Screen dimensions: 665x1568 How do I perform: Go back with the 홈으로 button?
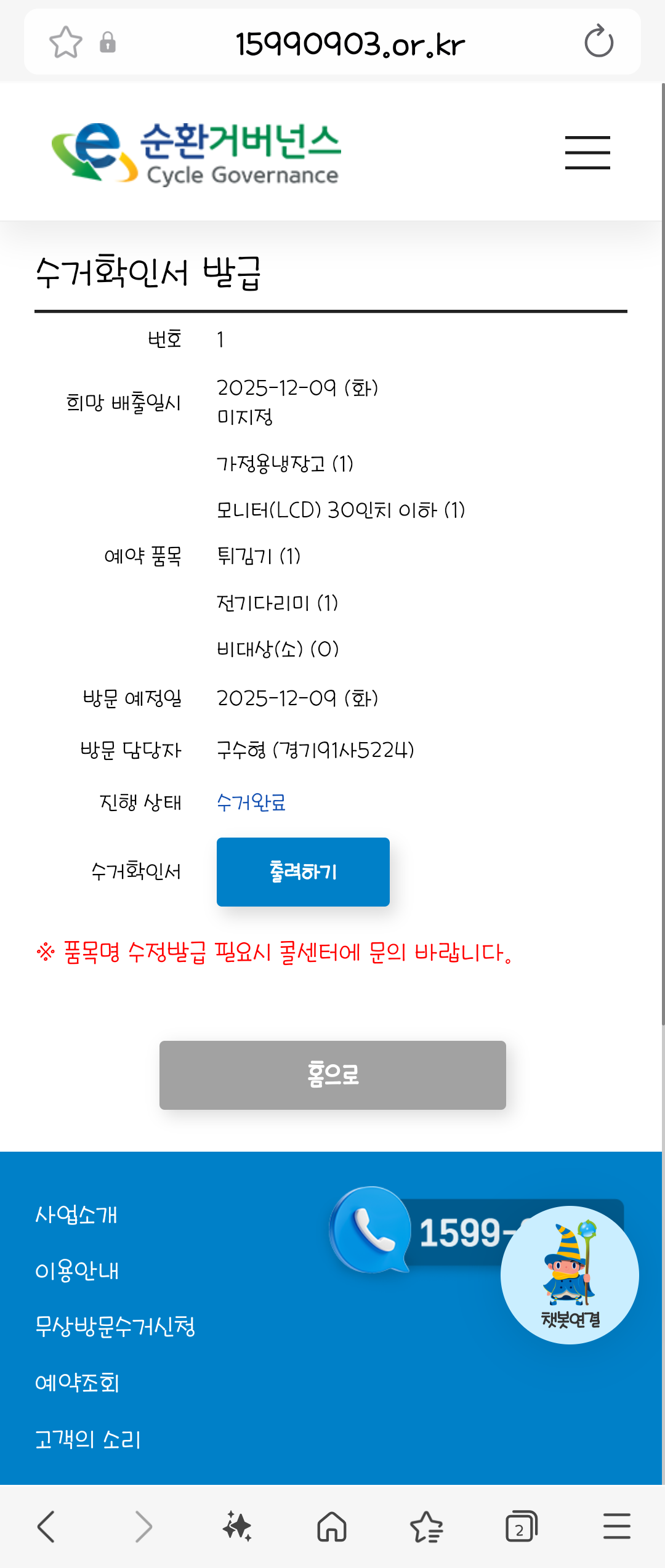332,1075
